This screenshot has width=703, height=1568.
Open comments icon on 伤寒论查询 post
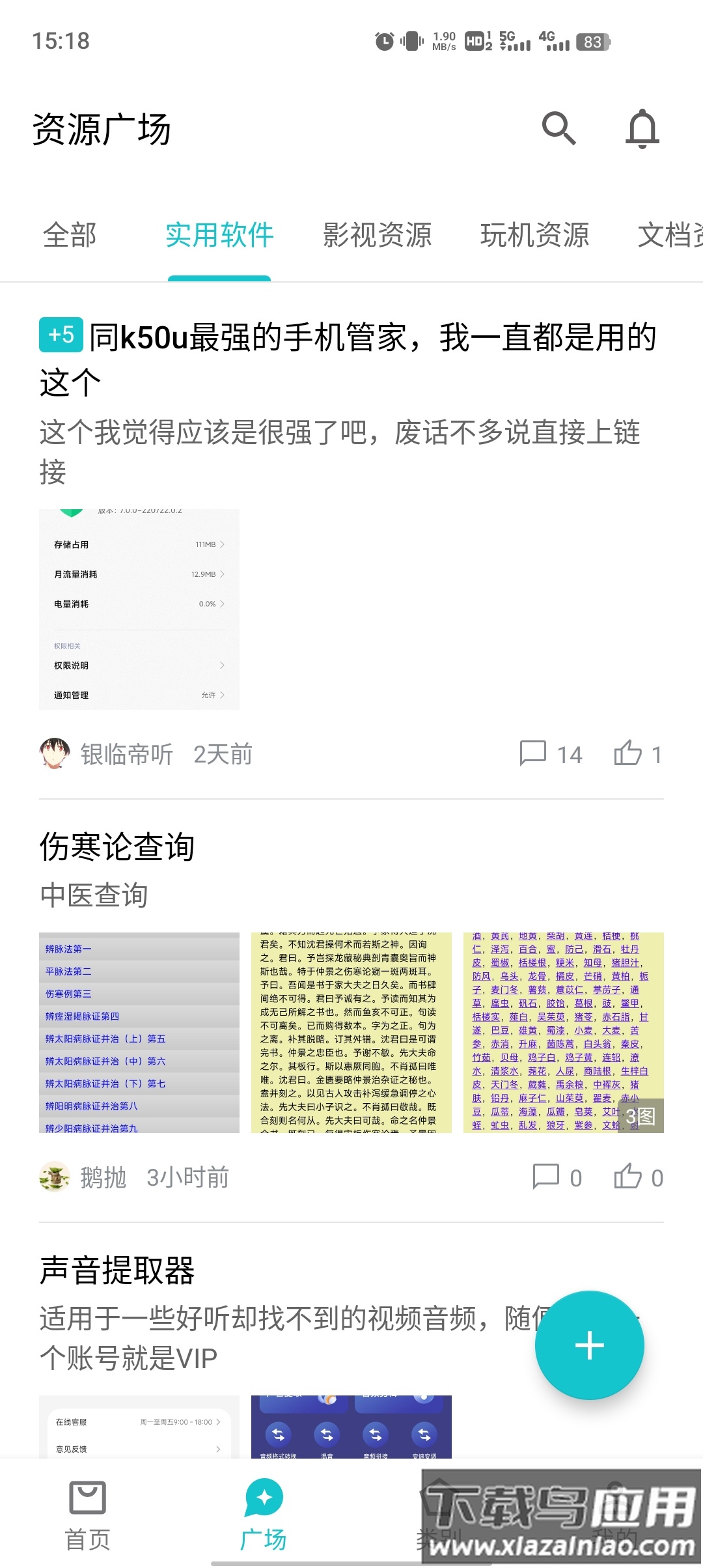547,1176
